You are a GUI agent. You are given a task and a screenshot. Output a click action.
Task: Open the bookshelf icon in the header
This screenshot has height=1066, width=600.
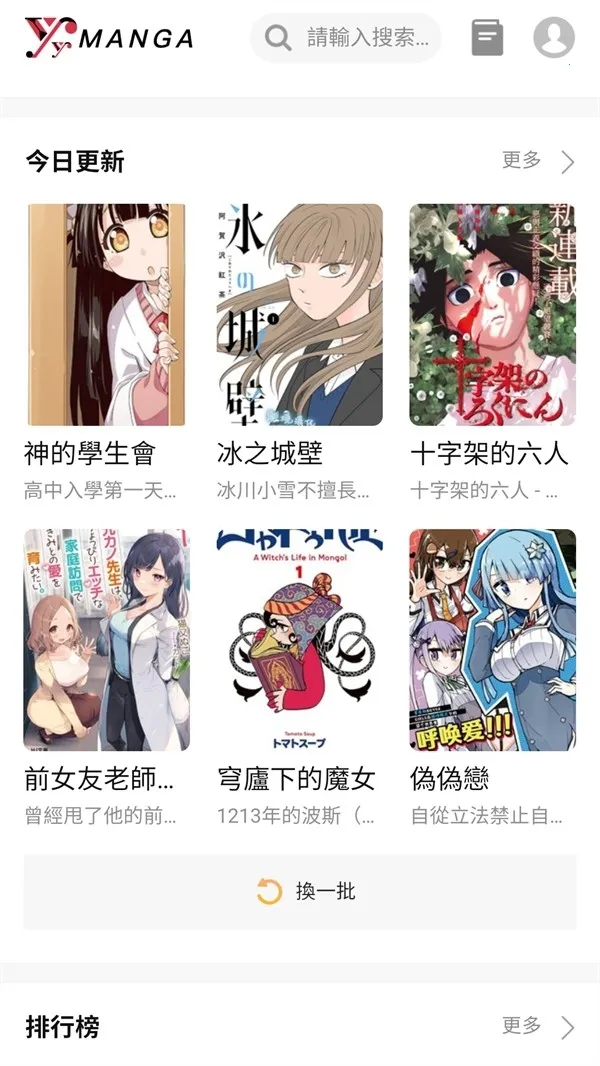click(x=487, y=38)
